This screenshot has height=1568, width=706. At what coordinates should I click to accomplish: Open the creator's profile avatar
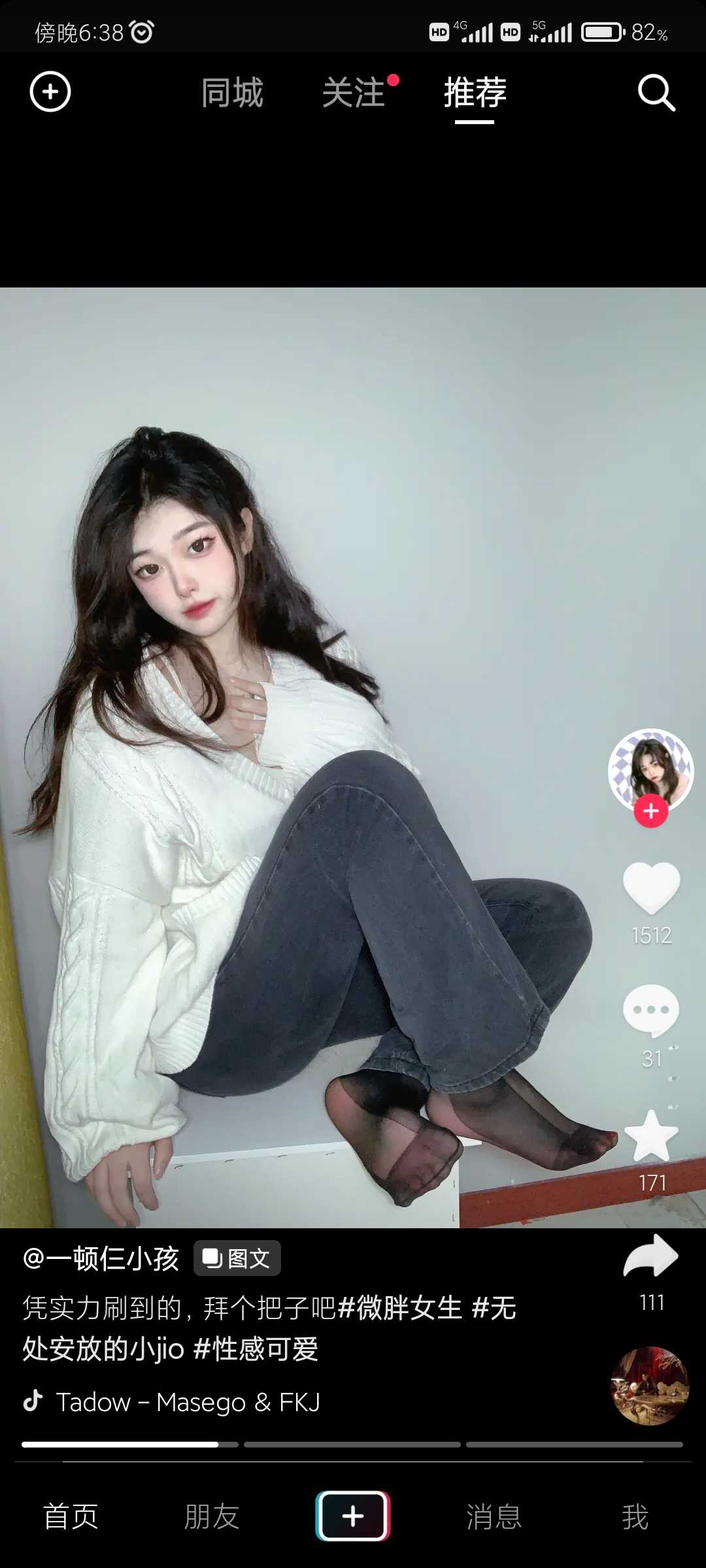[x=650, y=771]
